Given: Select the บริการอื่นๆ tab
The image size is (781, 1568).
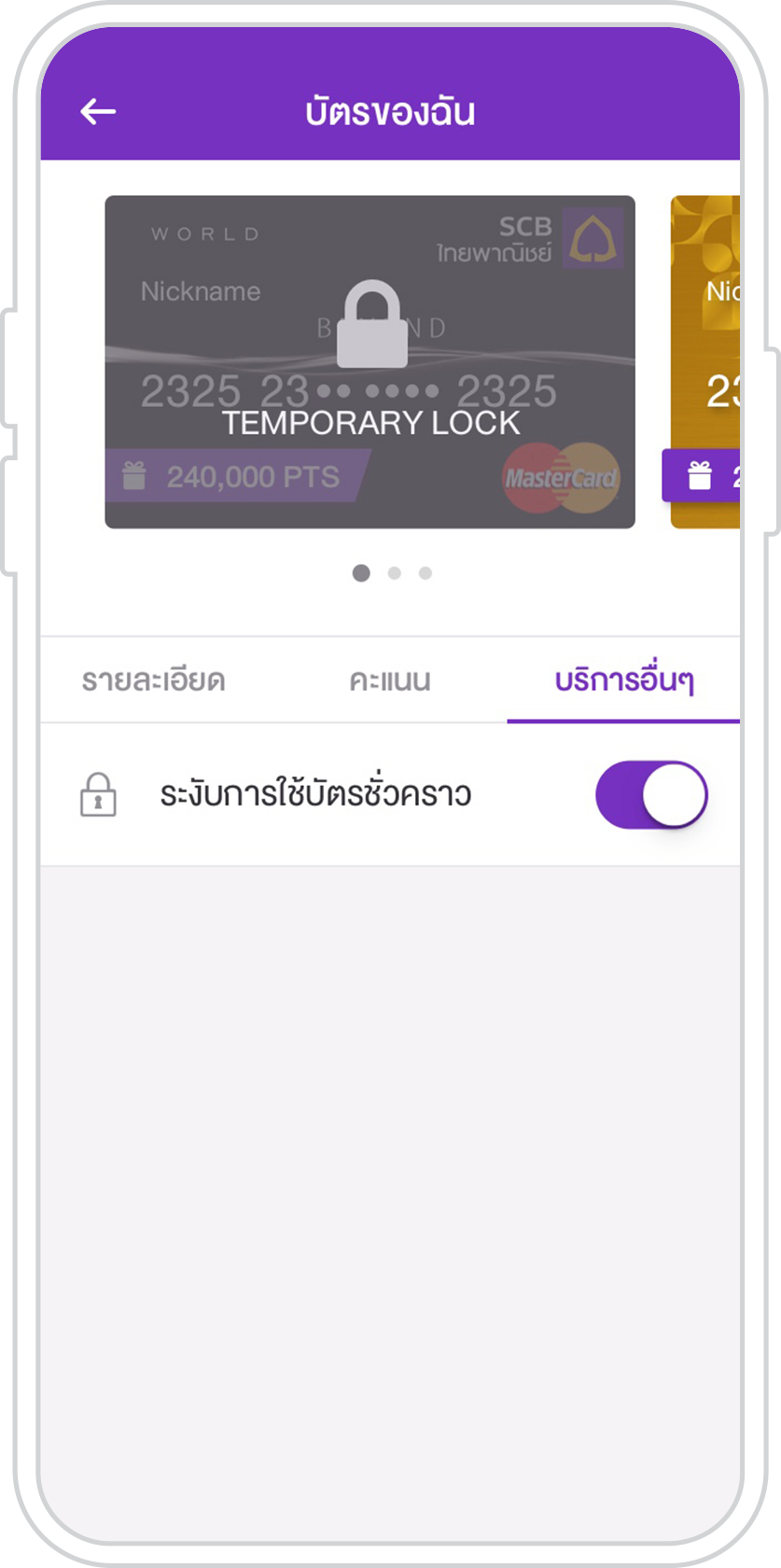Looking at the screenshot, I should point(623,680).
